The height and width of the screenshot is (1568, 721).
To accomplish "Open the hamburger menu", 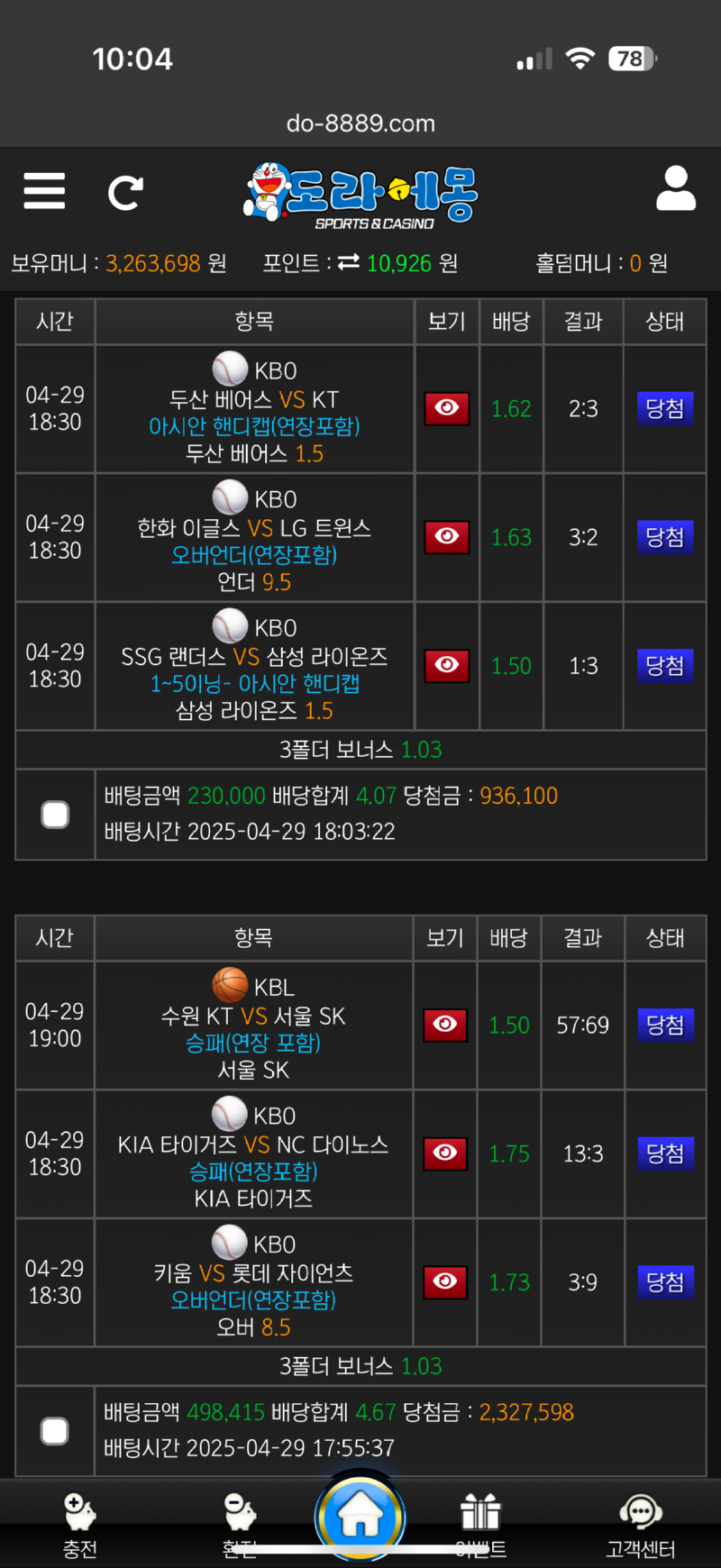I will tap(44, 191).
